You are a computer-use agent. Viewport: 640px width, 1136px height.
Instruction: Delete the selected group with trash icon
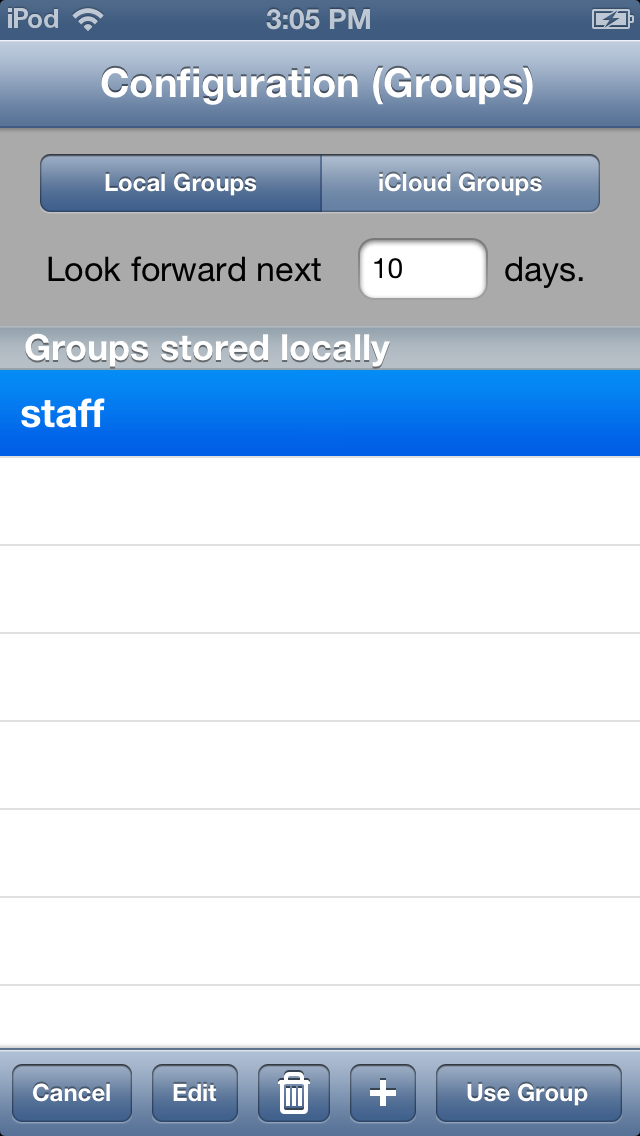[x=293, y=1093]
